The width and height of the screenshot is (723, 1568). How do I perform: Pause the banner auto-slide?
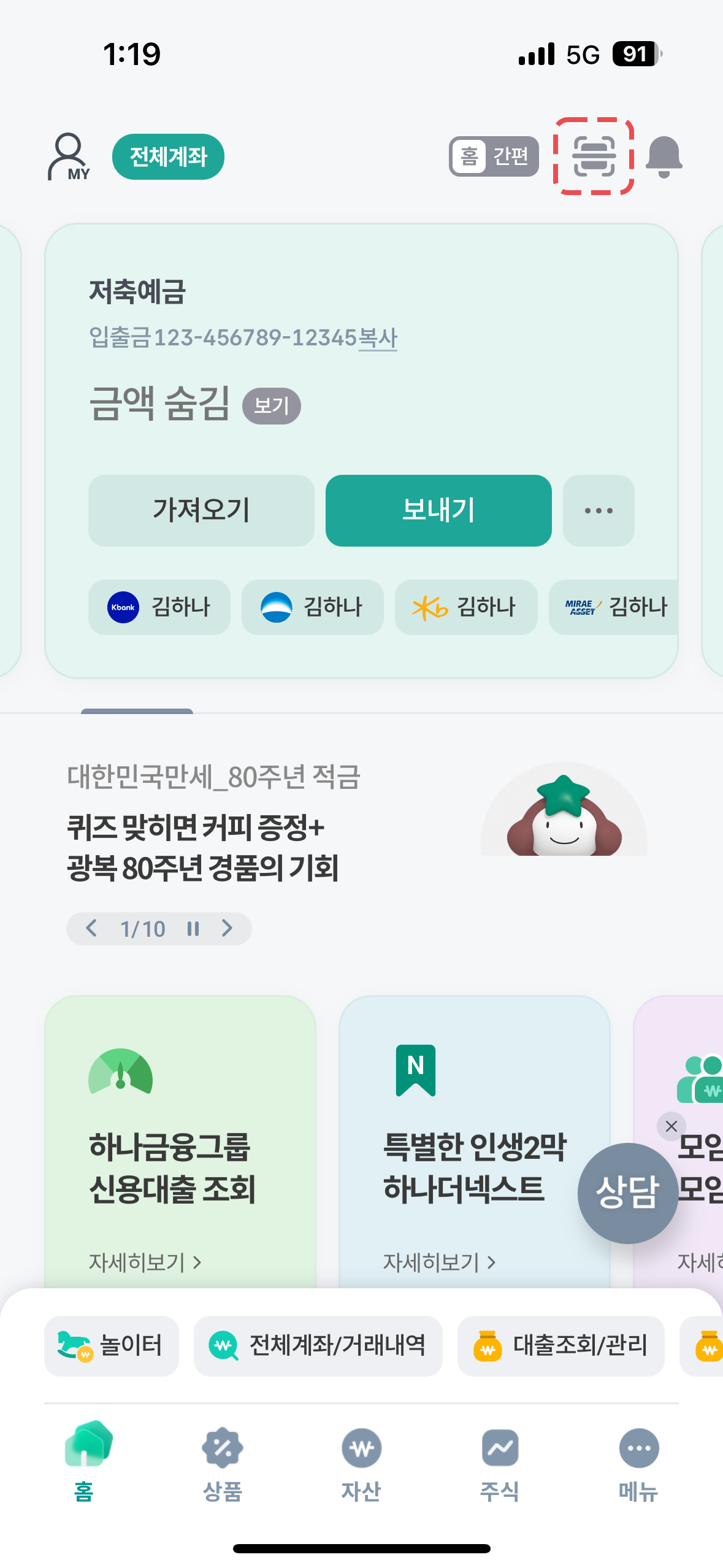click(193, 929)
